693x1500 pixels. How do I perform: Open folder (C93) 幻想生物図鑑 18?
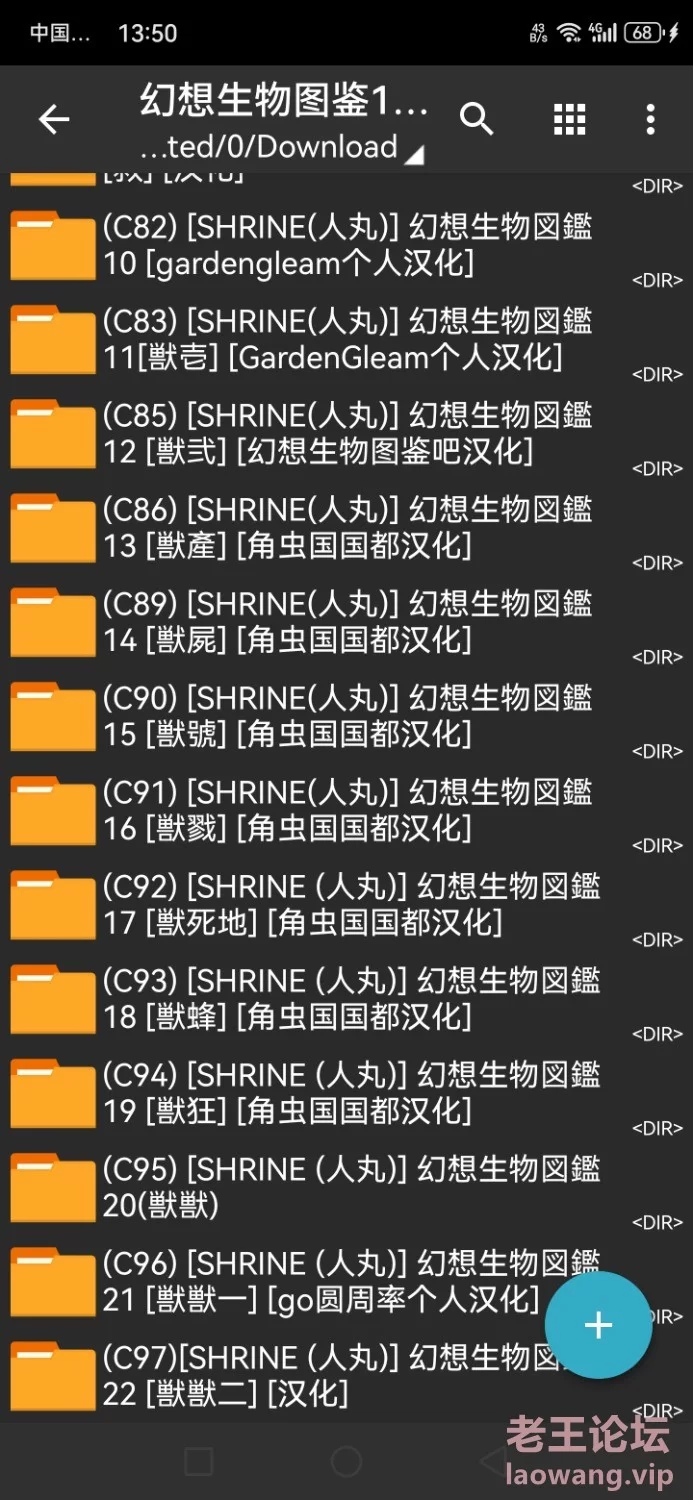tap(346, 998)
